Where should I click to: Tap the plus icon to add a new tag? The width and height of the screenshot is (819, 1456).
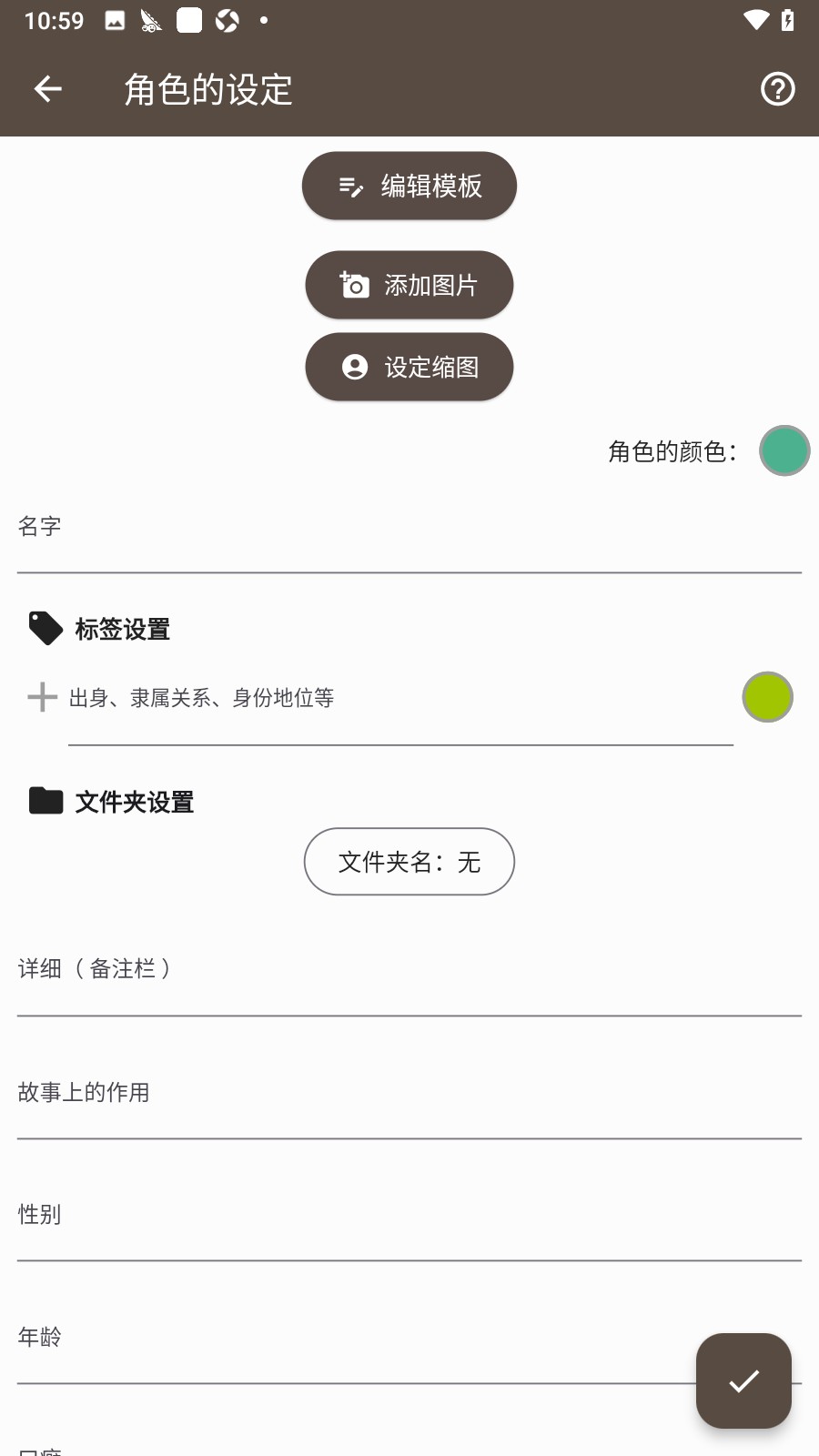(41, 696)
